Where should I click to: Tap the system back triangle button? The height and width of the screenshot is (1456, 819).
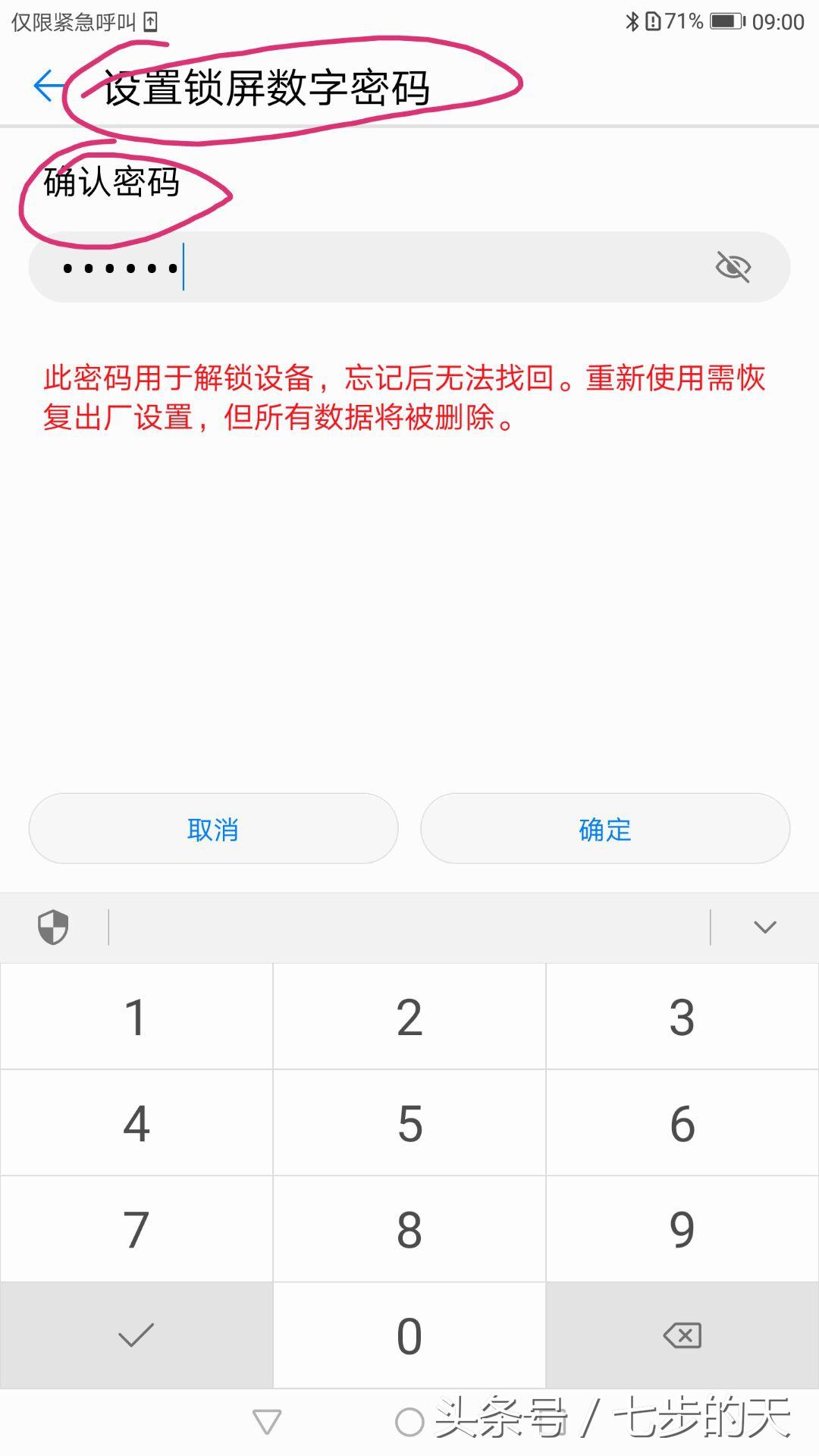point(267,1422)
